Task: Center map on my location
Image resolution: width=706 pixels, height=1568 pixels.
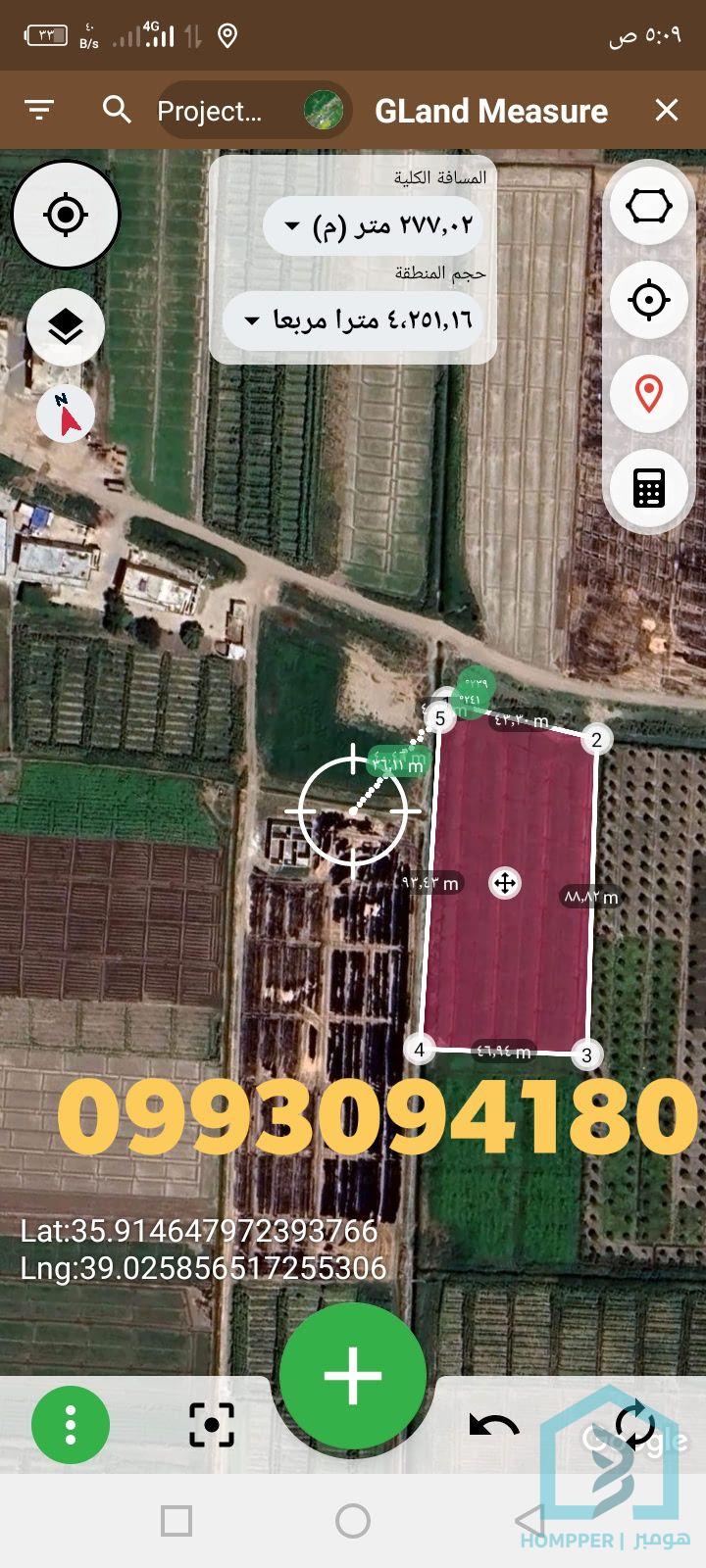Action: (66, 215)
